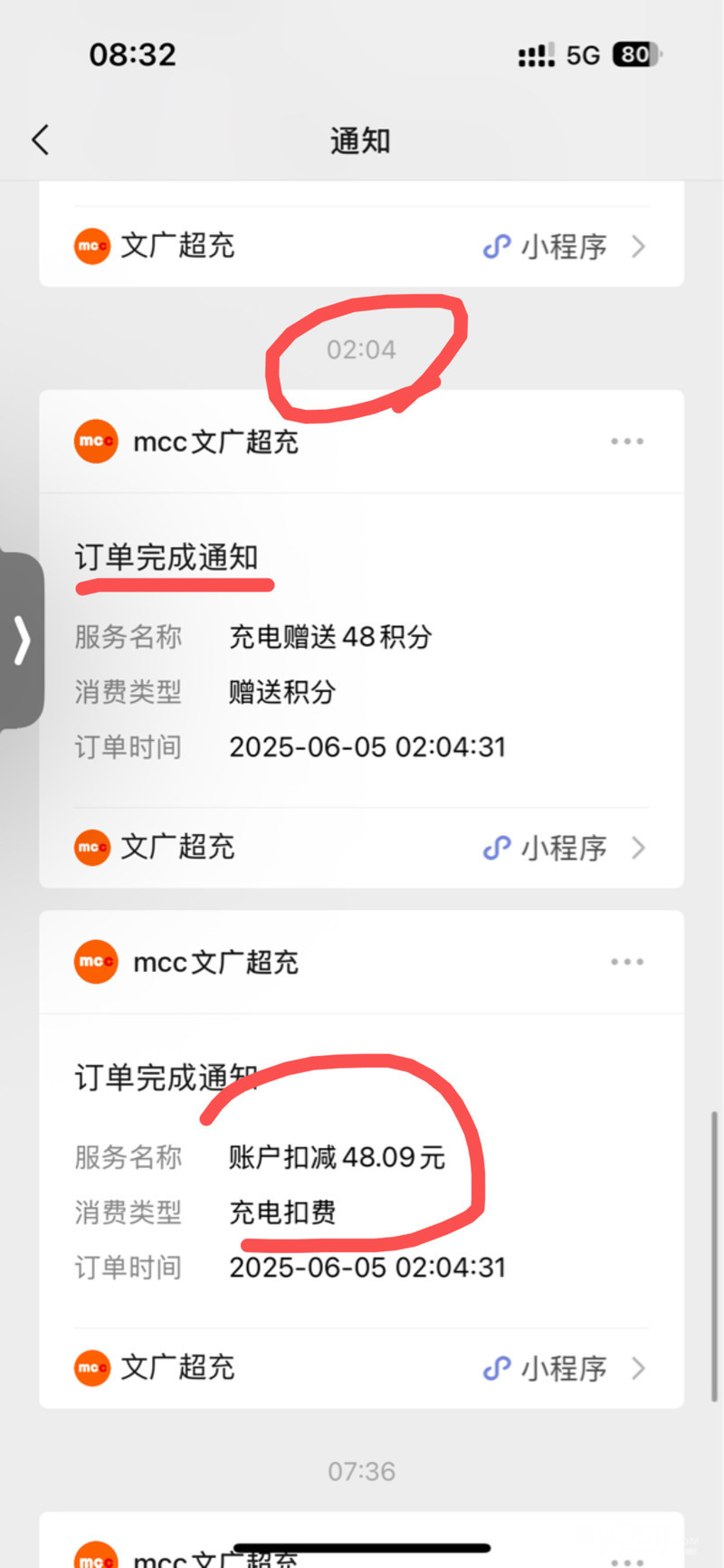Go back from the 通知 page

(x=40, y=140)
